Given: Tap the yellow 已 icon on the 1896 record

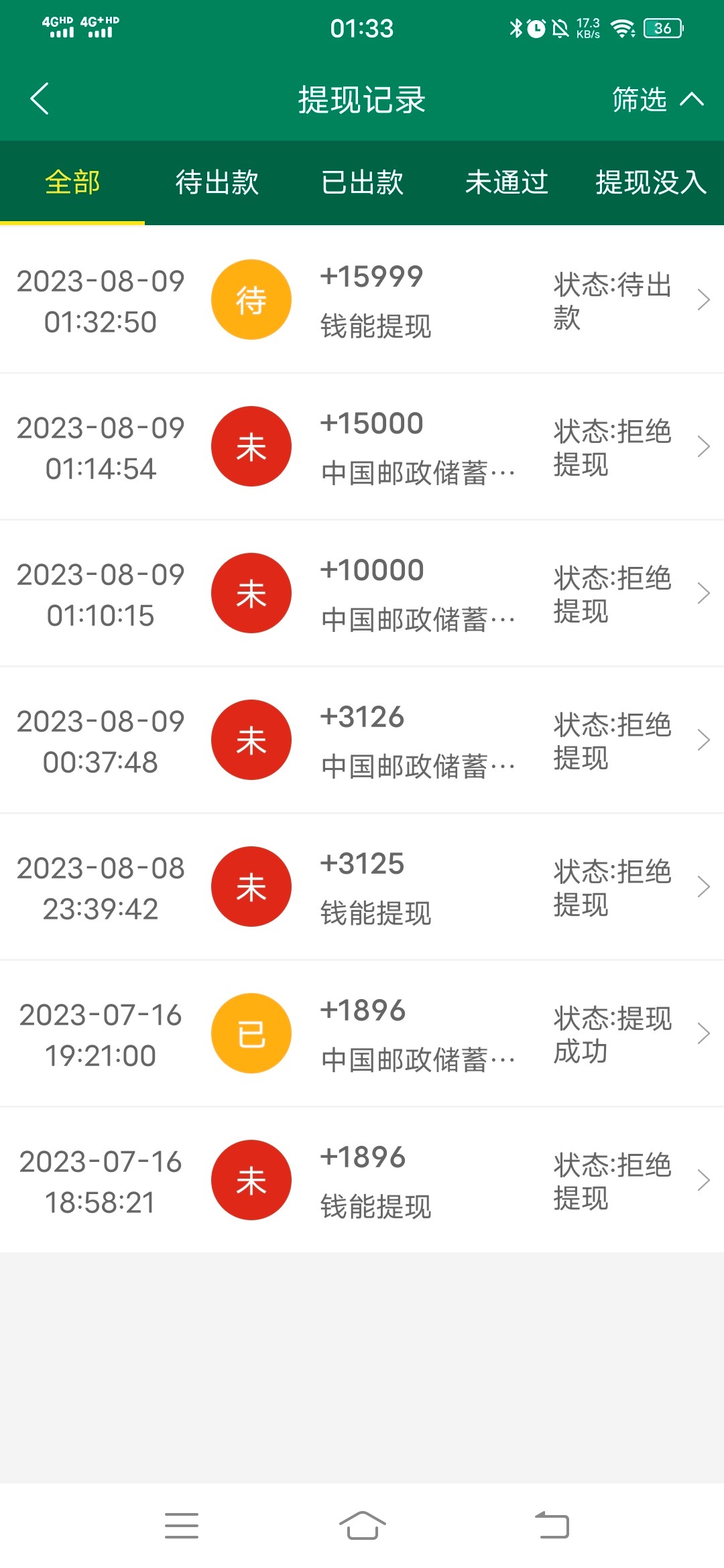Looking at the screenshot, I should click(x=251, y=1033).
